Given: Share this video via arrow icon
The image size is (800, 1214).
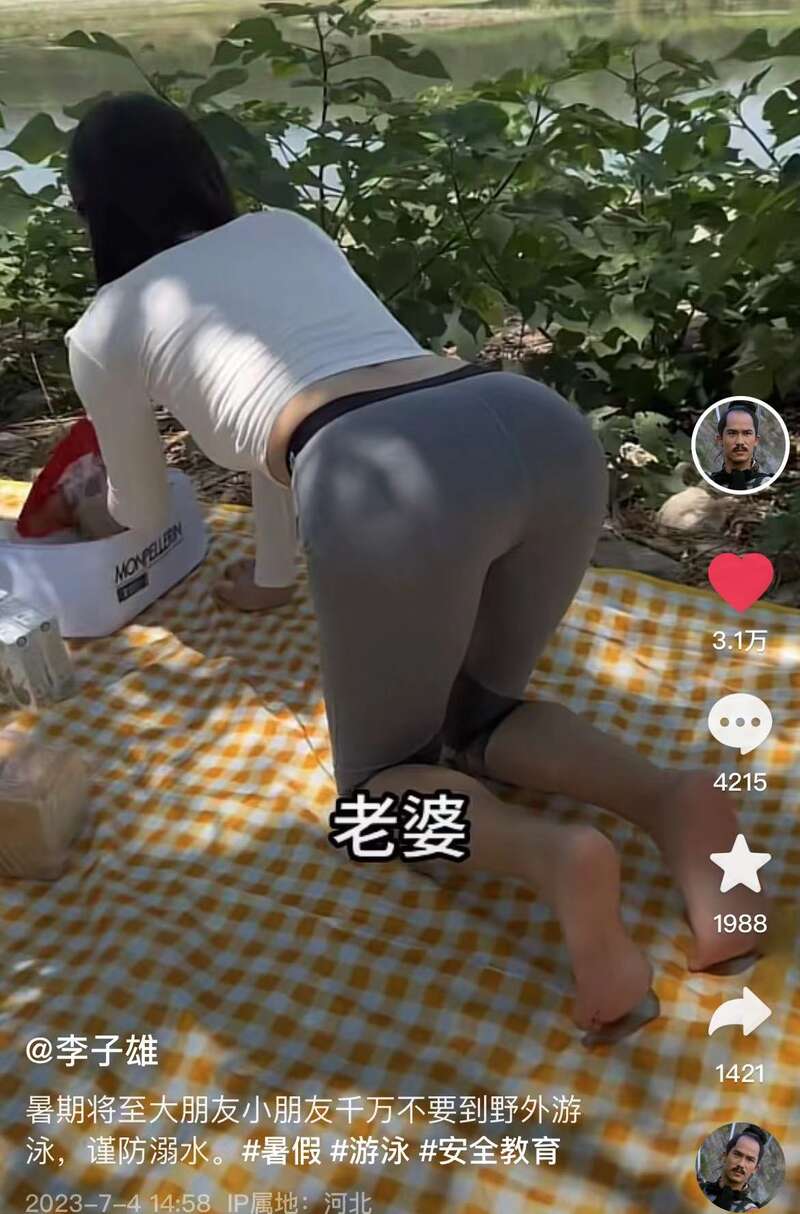Looking at the screenshot, I should point(740,1013).
